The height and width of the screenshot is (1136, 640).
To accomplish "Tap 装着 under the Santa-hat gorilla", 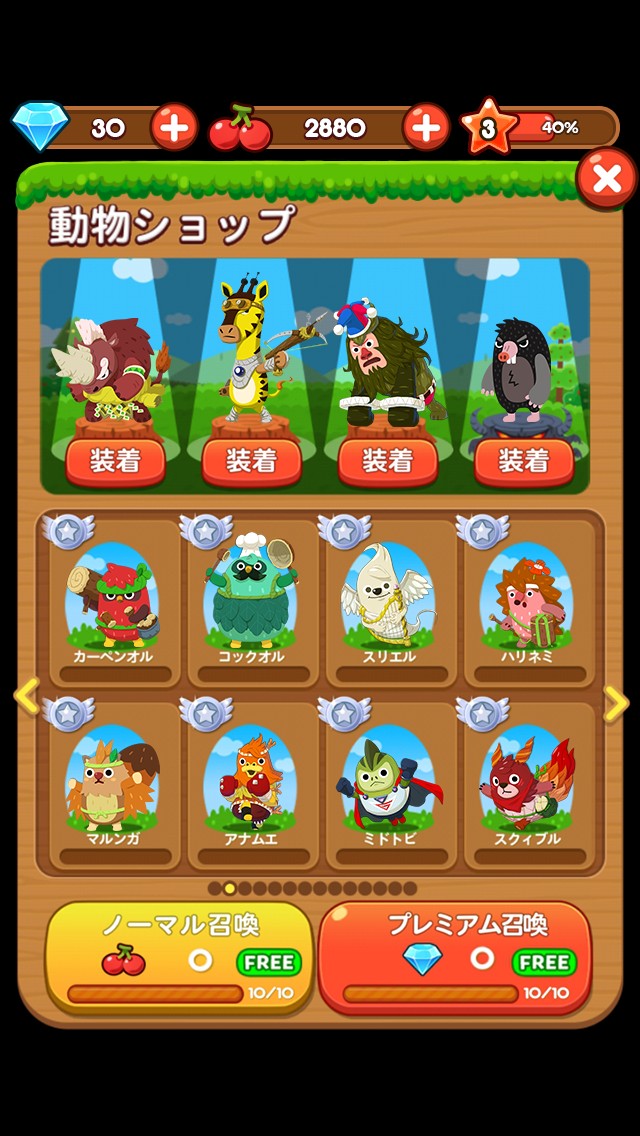I will pyautogui.click(x=387, y=461).
